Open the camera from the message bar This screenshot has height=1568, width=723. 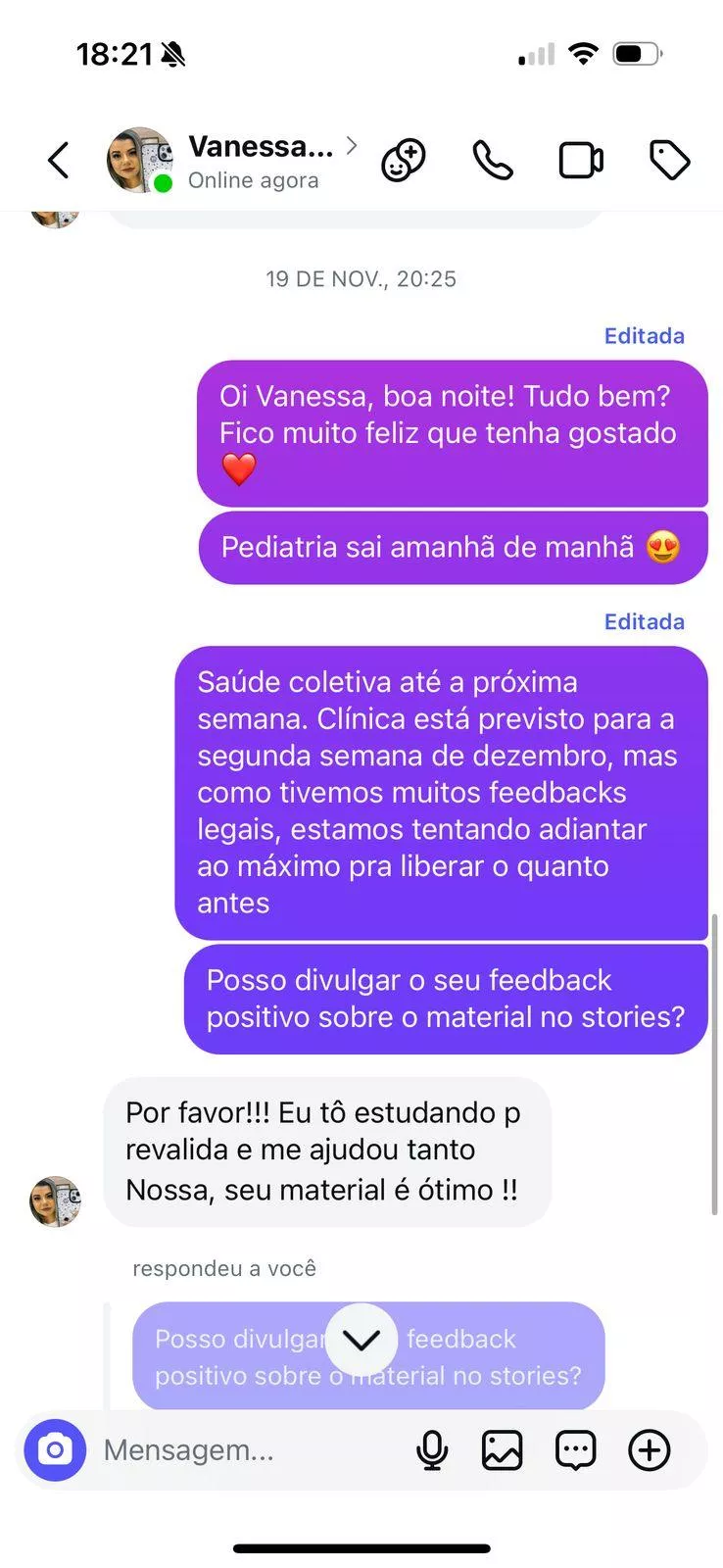(x=55, y=1449)
